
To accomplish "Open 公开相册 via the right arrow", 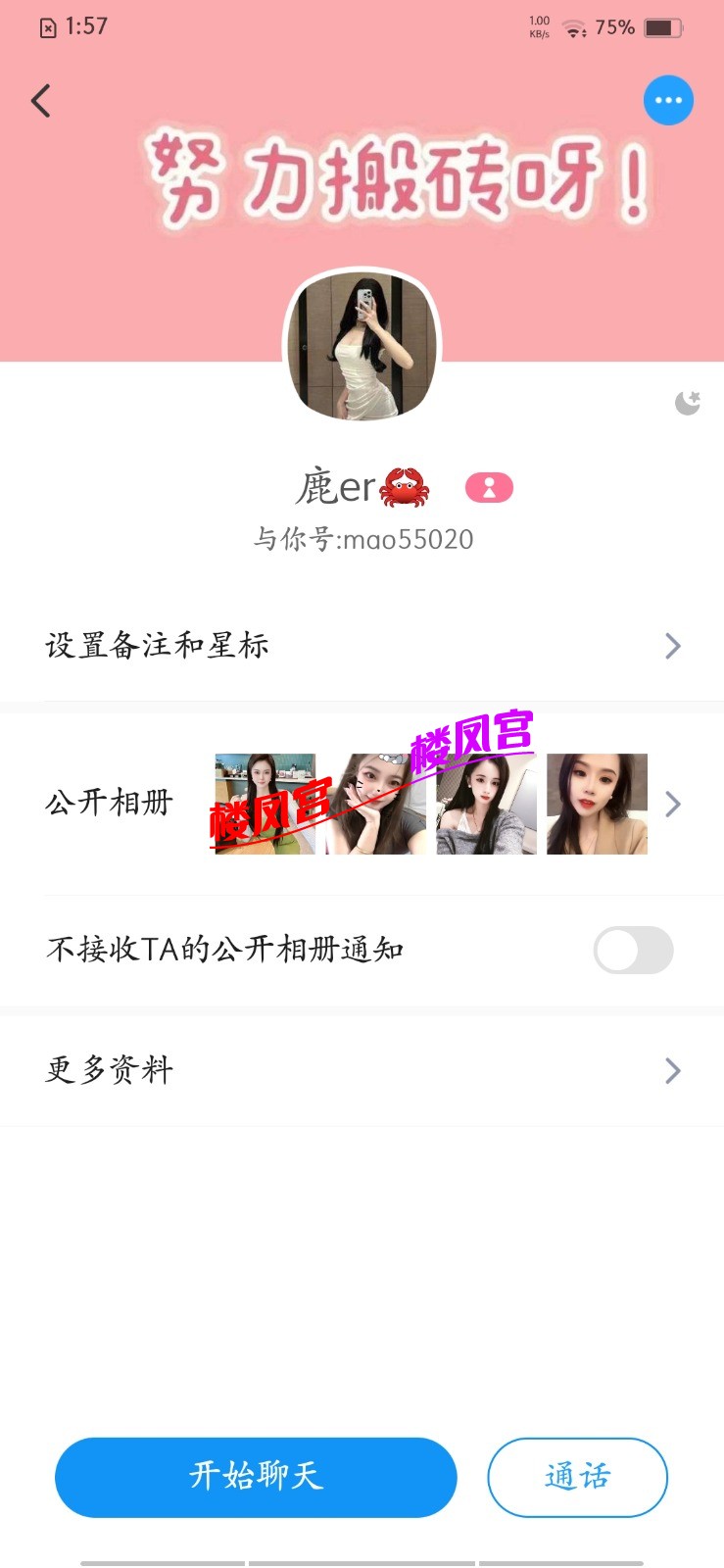I will [x=673, y=804].
